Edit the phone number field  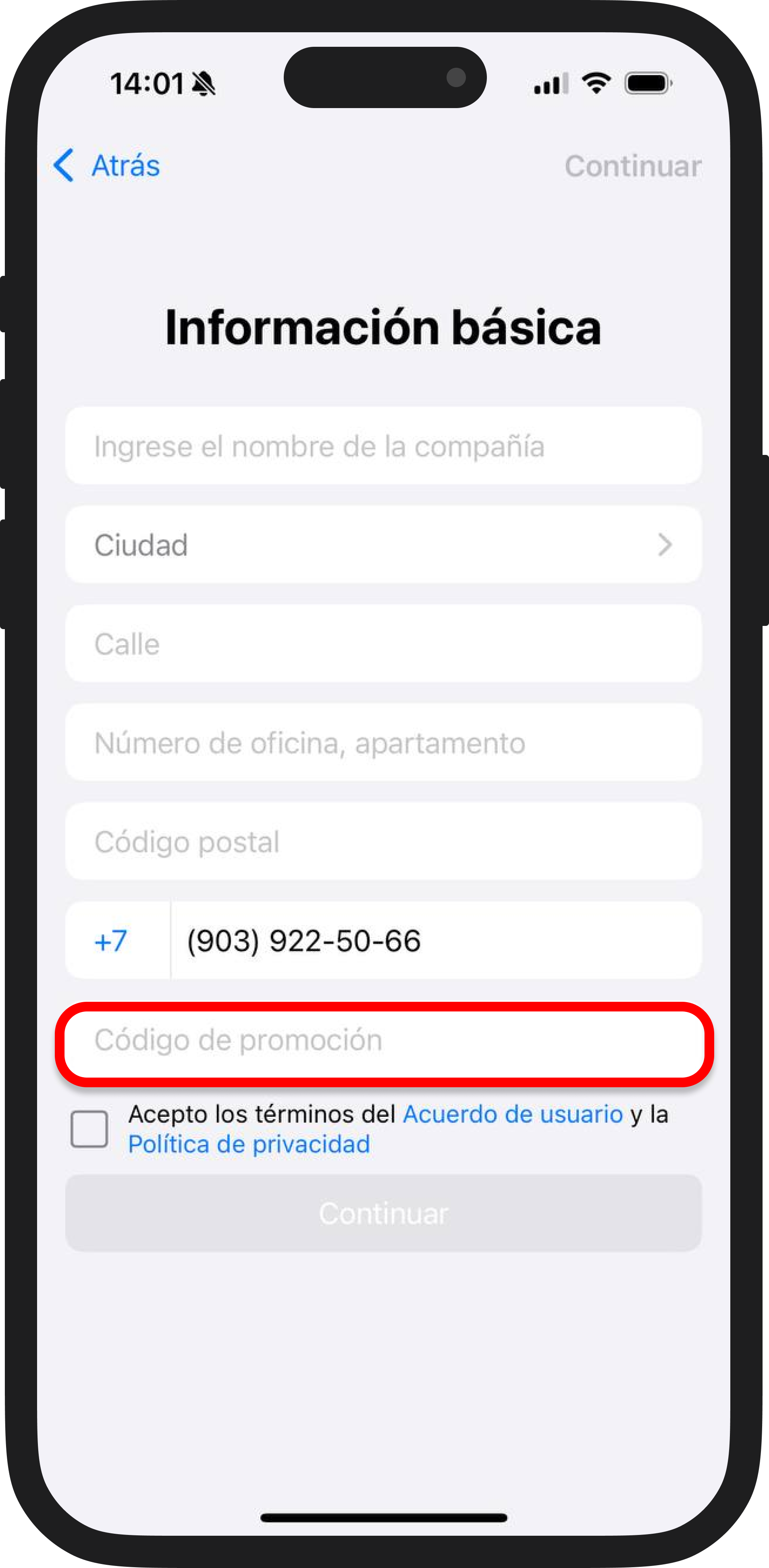point(435,941)
